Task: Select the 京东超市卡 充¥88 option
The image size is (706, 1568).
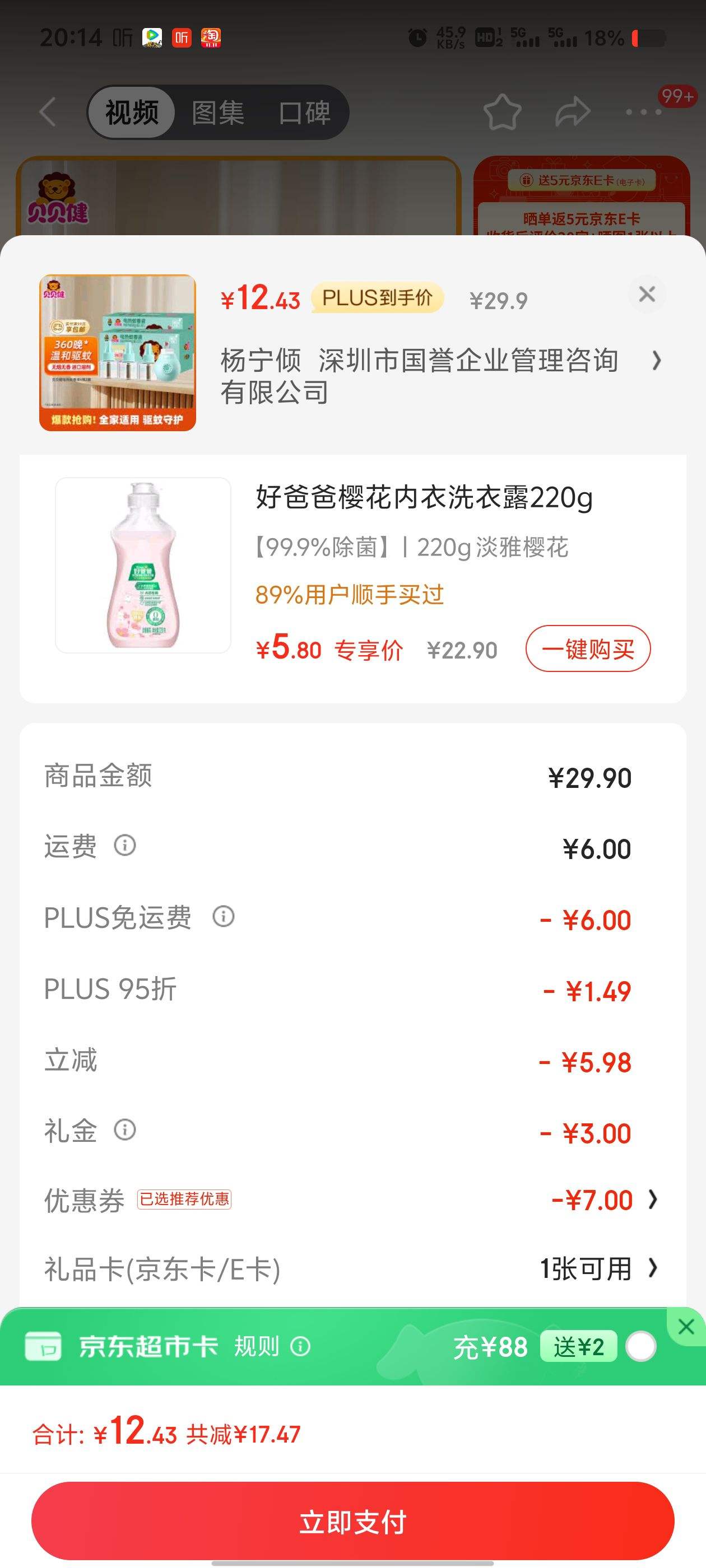Action: pos(640,1346)
